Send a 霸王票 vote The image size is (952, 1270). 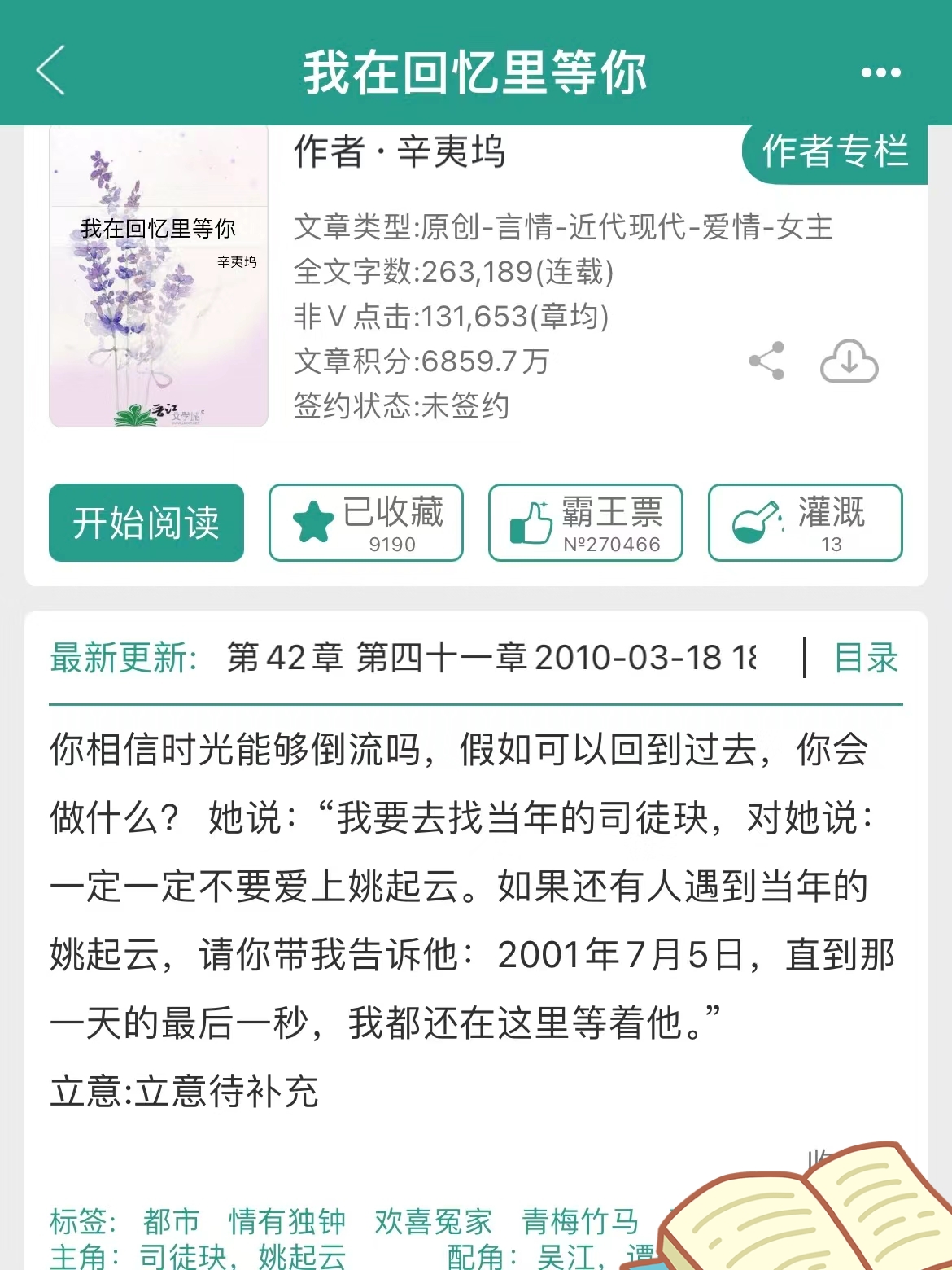(586, 523)
